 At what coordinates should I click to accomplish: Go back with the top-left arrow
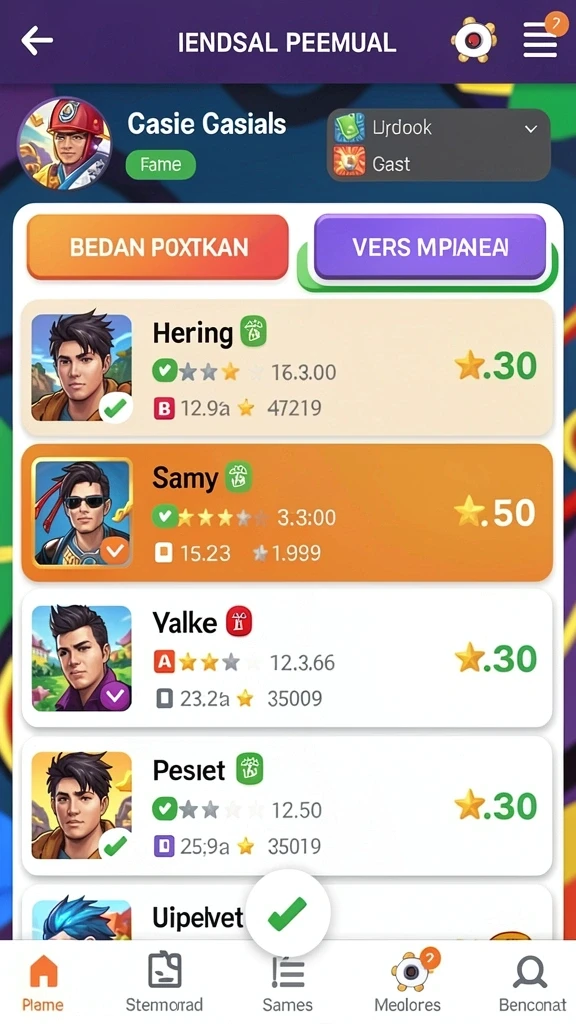tap(37, 41)
